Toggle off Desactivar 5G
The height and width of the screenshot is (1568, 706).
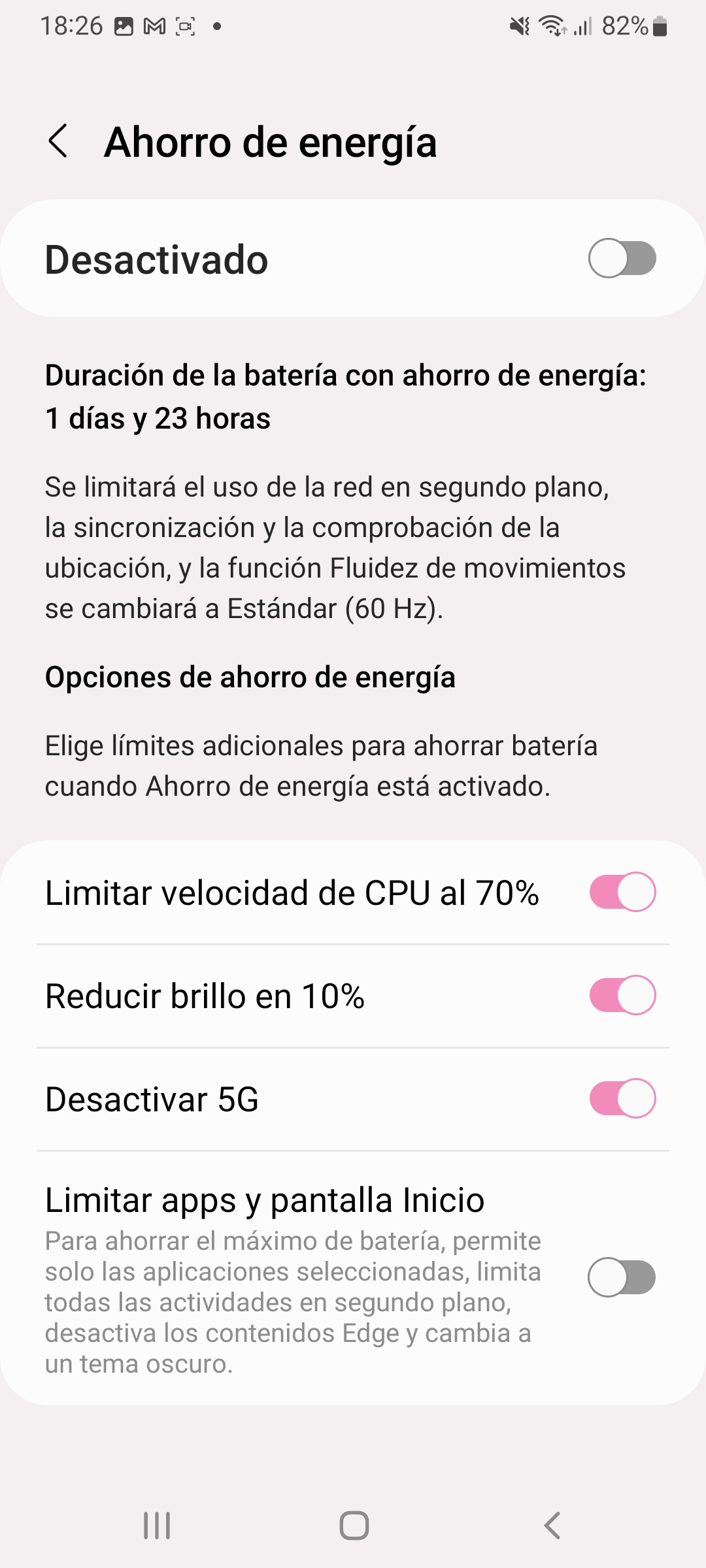pyautogui.click(x=622, y=1098)
